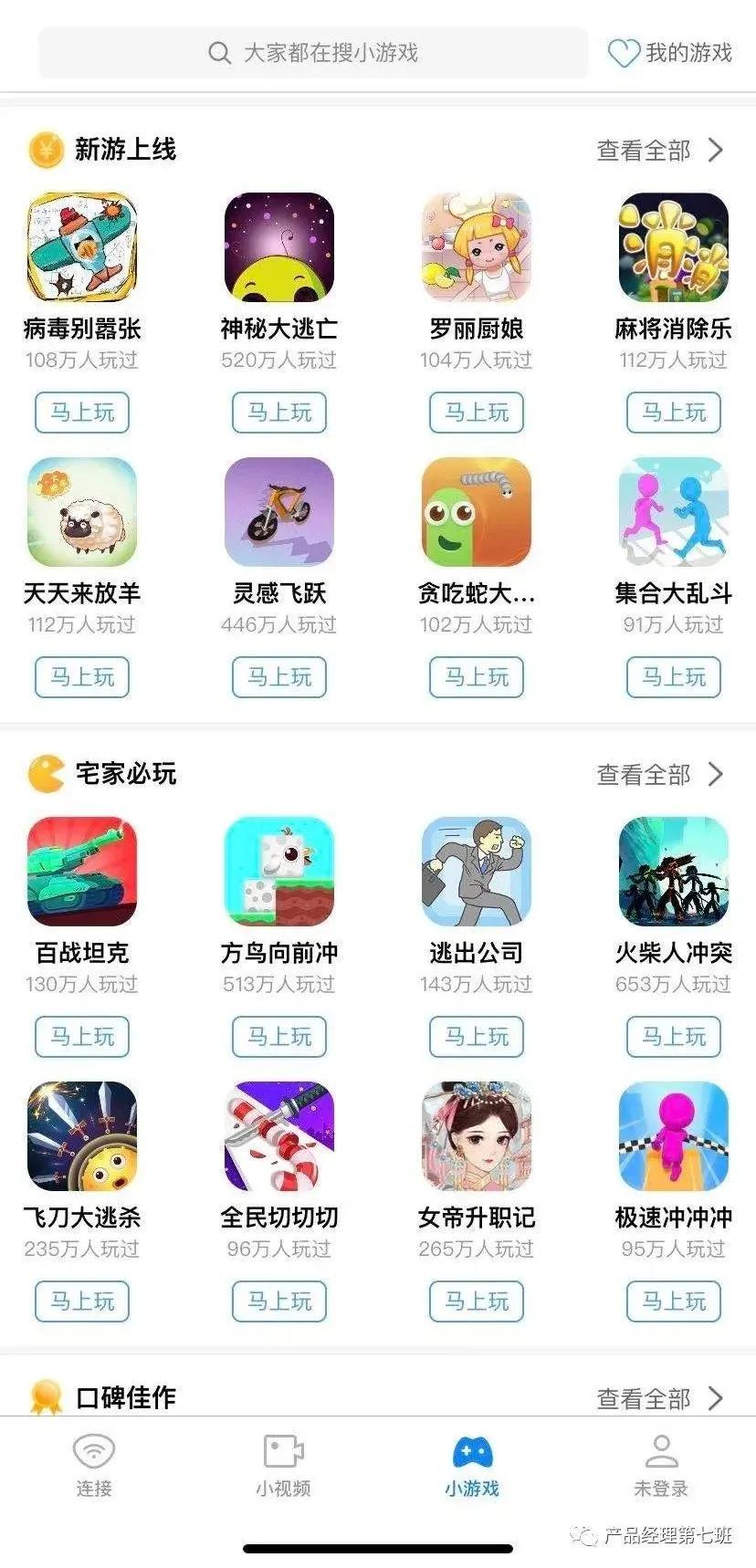Image resolution: width=756 pixels, height=1568 pixels.
Task: Tap the heart icon next to 我的游戏
Action: pos(624,53)
